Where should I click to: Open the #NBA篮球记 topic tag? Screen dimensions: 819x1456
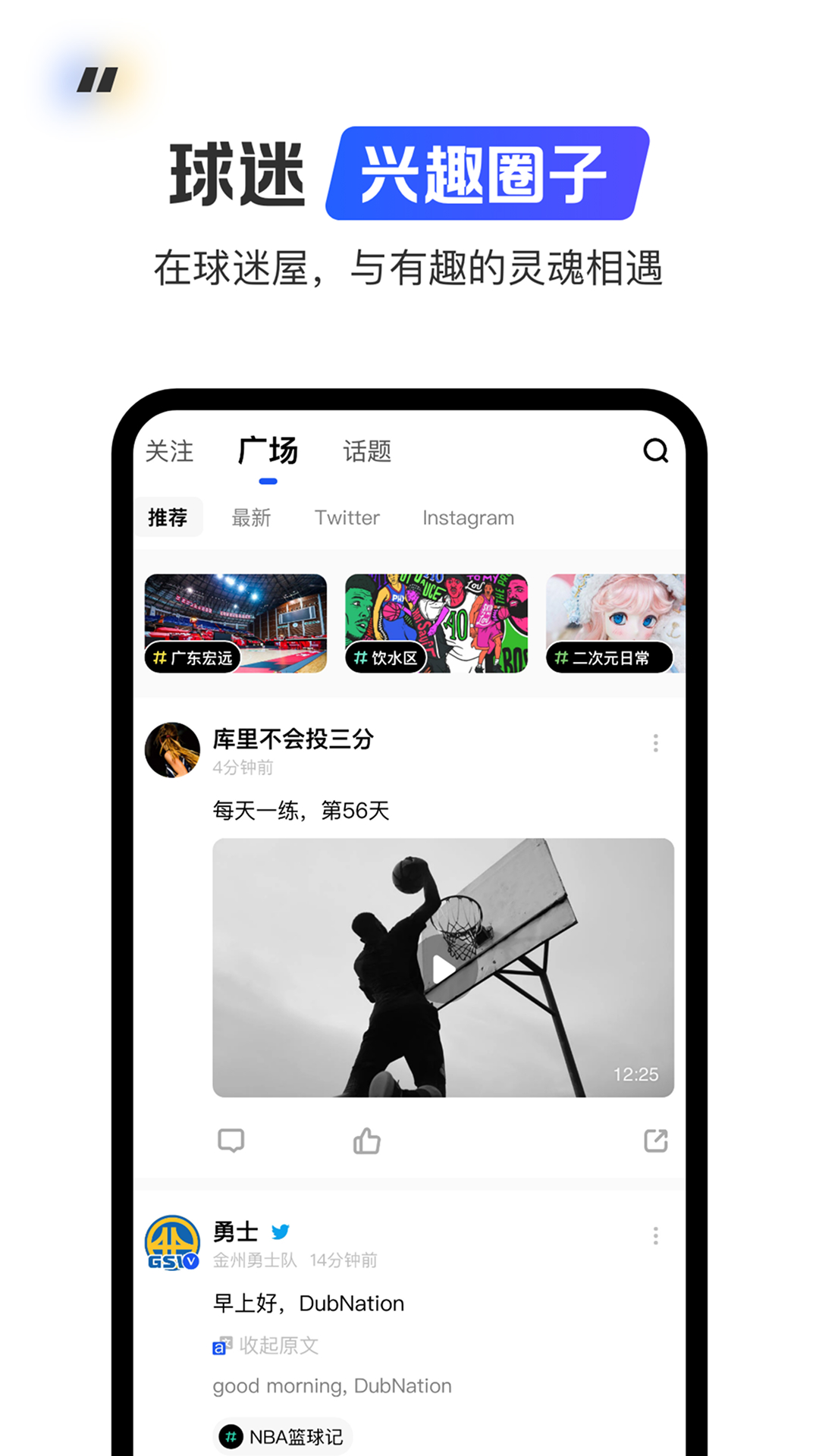(x=282, y=1434)
